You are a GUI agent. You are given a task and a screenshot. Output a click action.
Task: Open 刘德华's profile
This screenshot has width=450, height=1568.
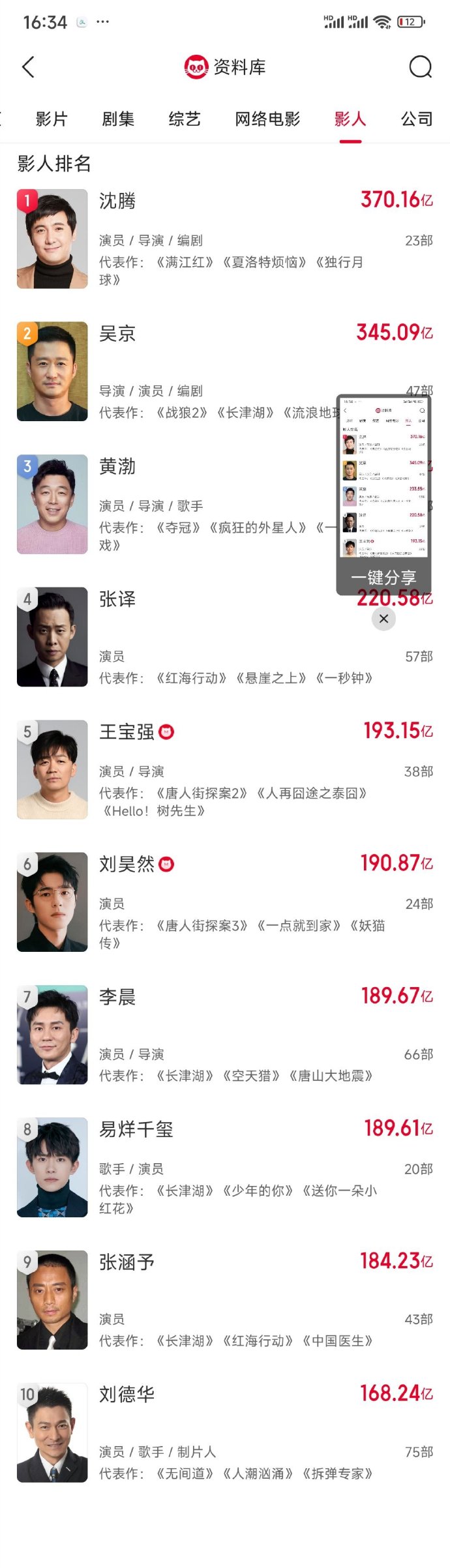click(127, 1395)
